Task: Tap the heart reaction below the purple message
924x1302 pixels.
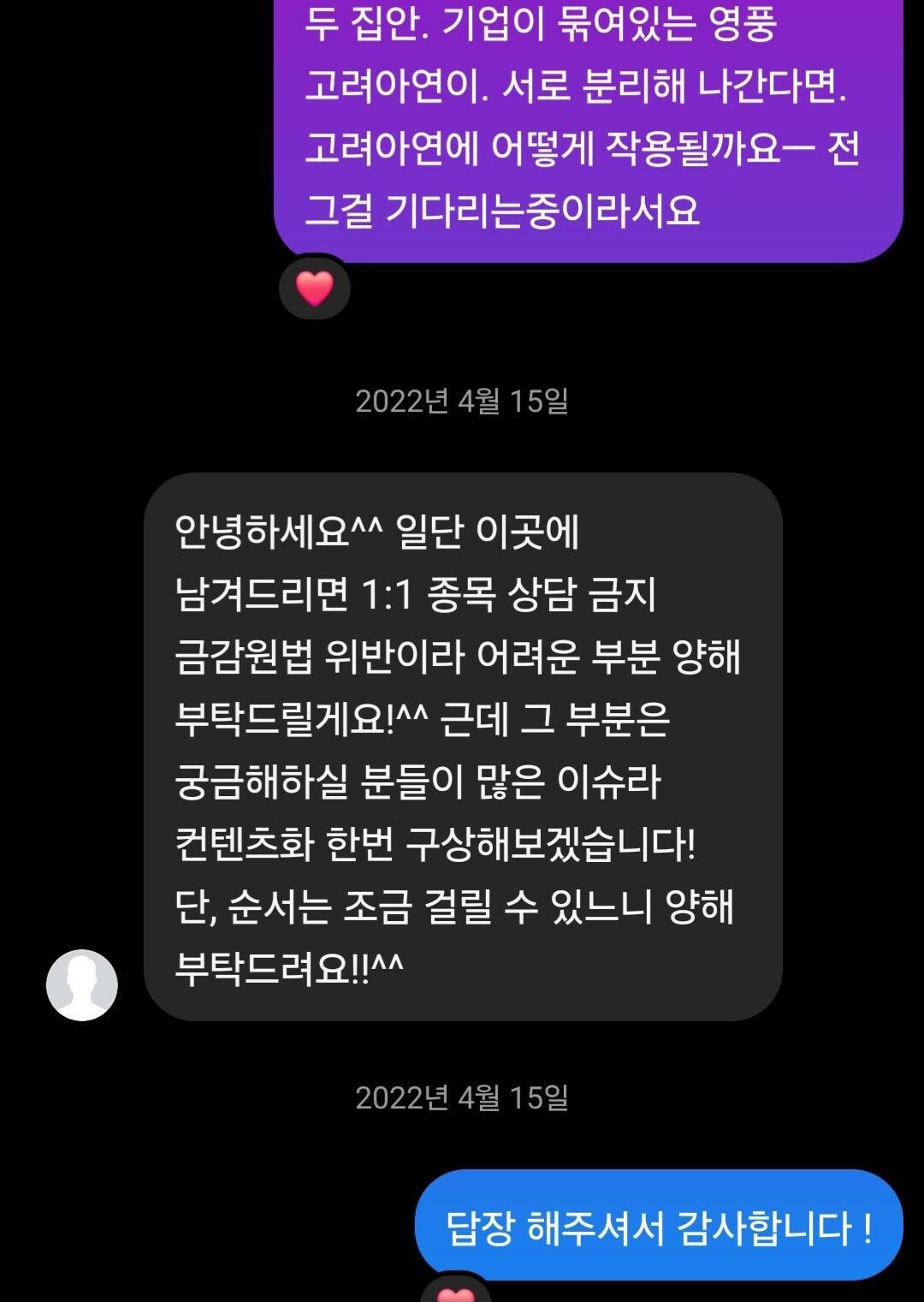Action: [314, 288]
